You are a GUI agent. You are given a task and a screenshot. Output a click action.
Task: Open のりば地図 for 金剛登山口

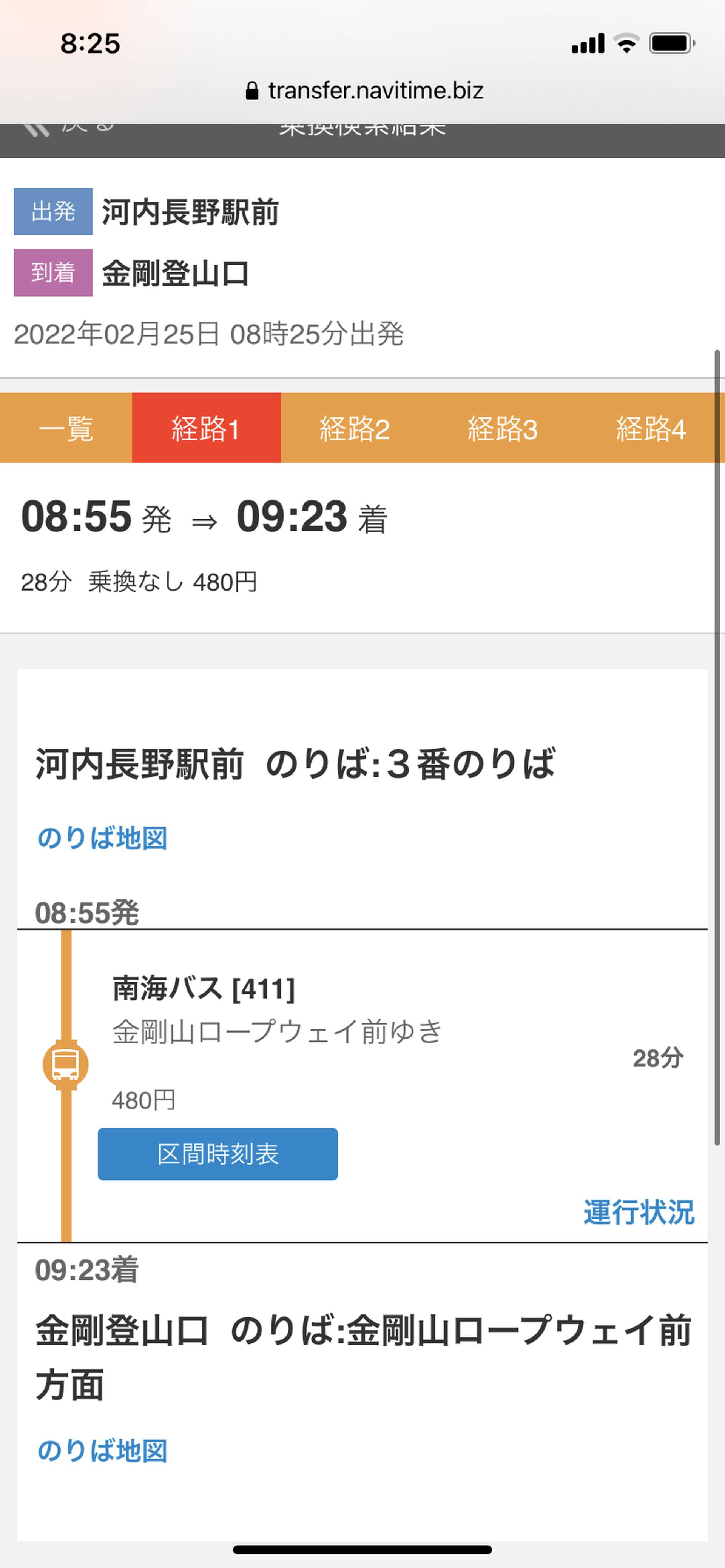(102, 1451)
